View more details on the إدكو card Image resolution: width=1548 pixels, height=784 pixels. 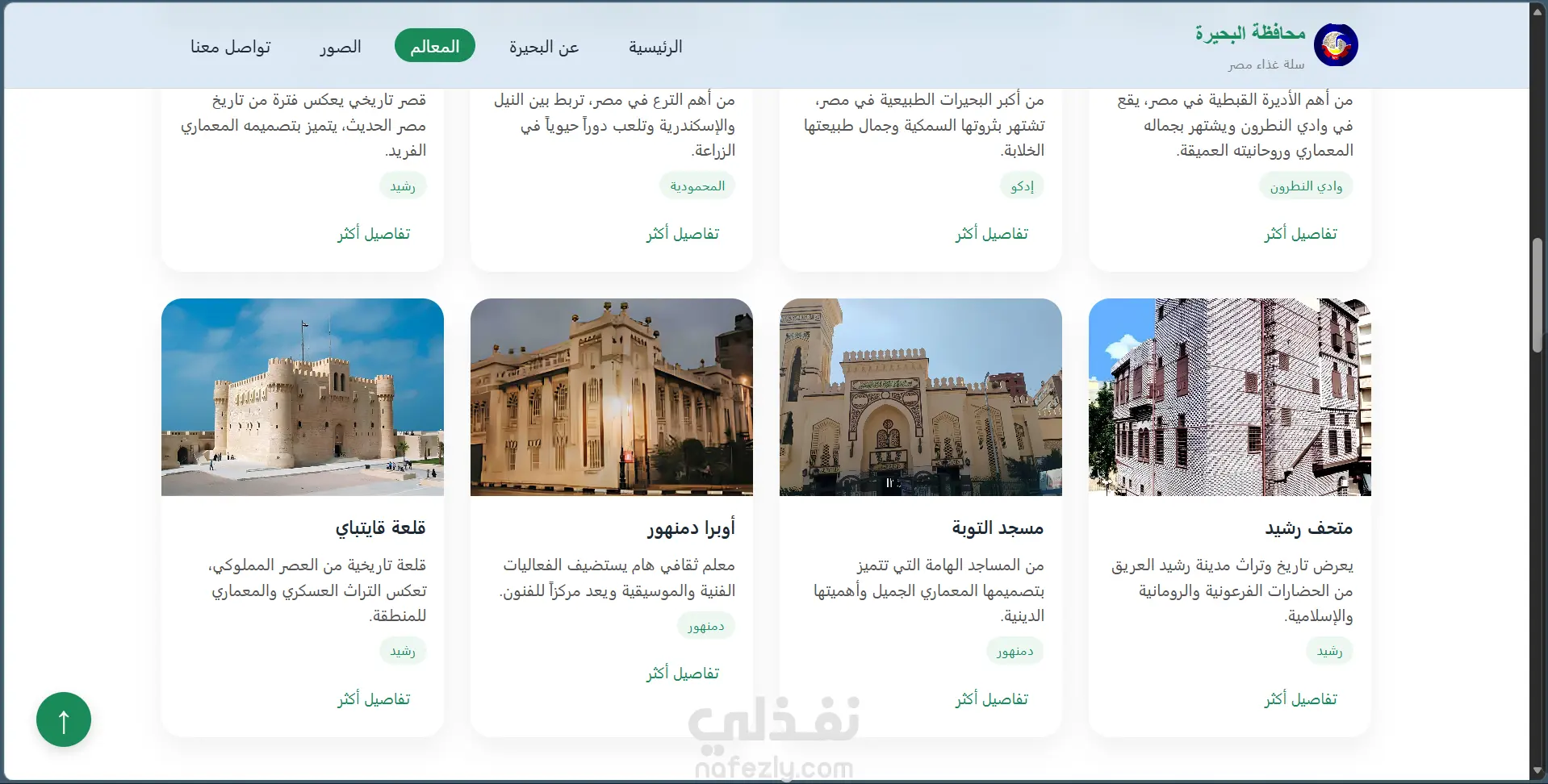[991, 234]
